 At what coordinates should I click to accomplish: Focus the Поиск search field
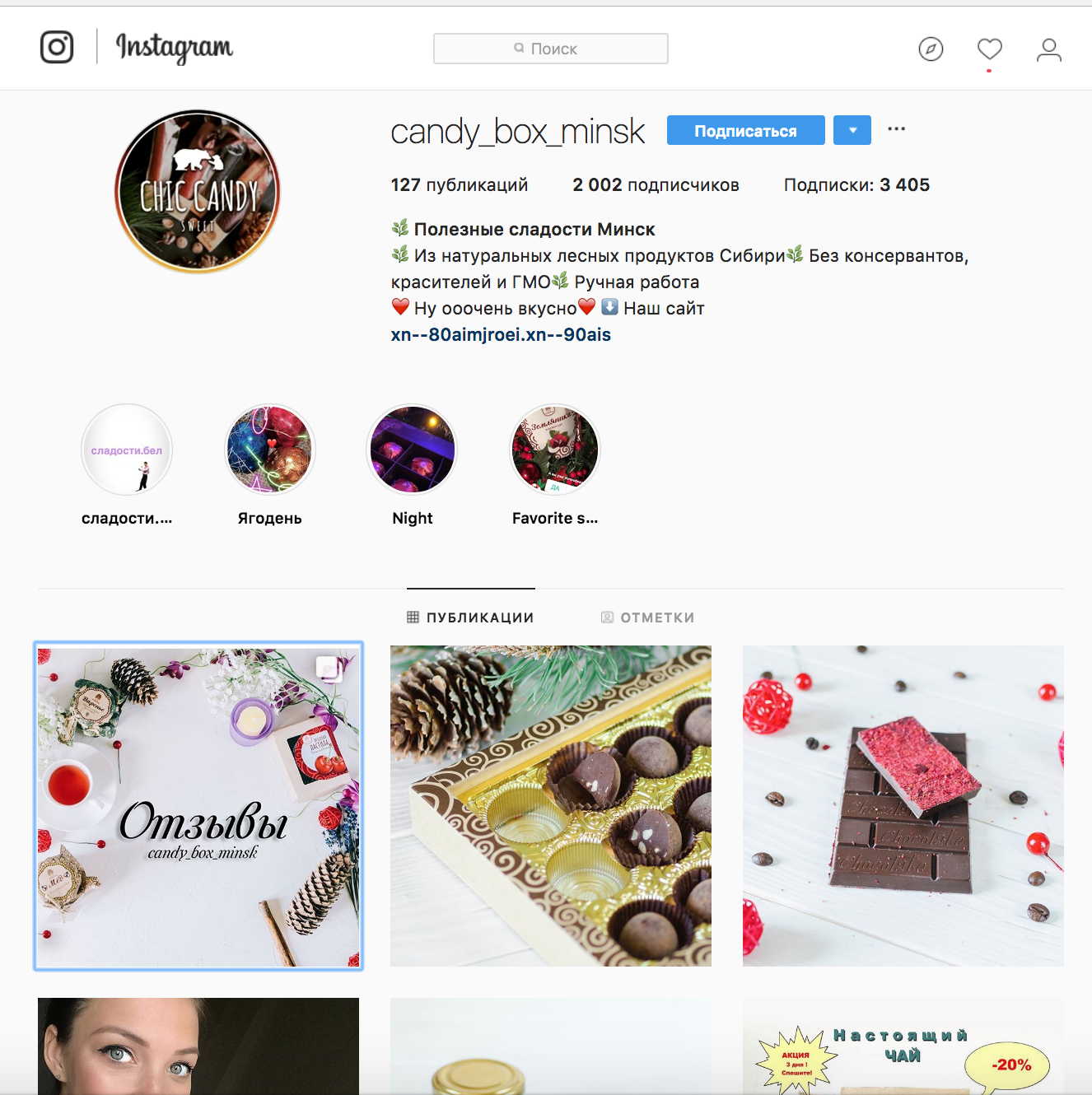[x=550, y=49]
